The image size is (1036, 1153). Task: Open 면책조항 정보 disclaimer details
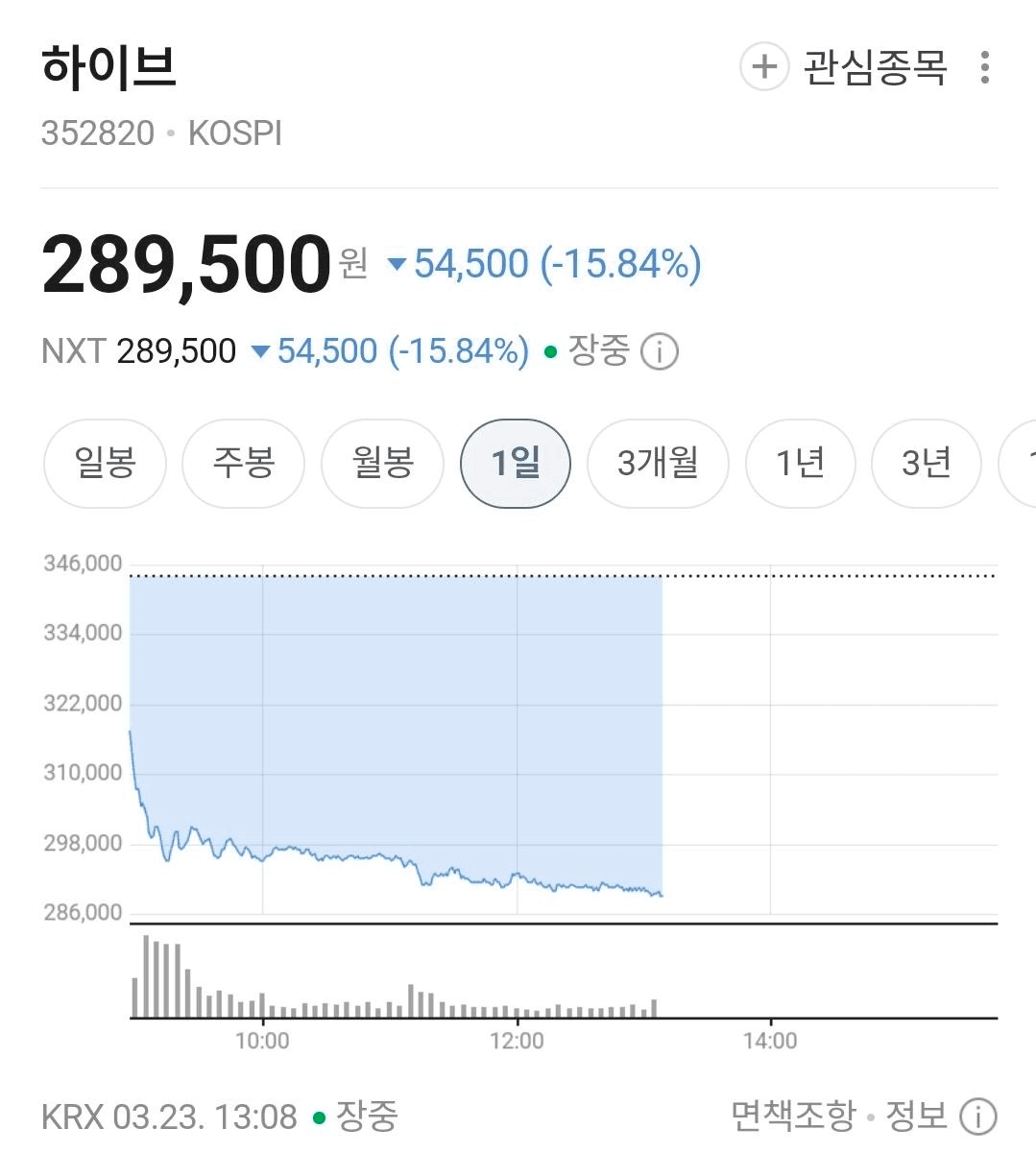(x=977, y=1117)
